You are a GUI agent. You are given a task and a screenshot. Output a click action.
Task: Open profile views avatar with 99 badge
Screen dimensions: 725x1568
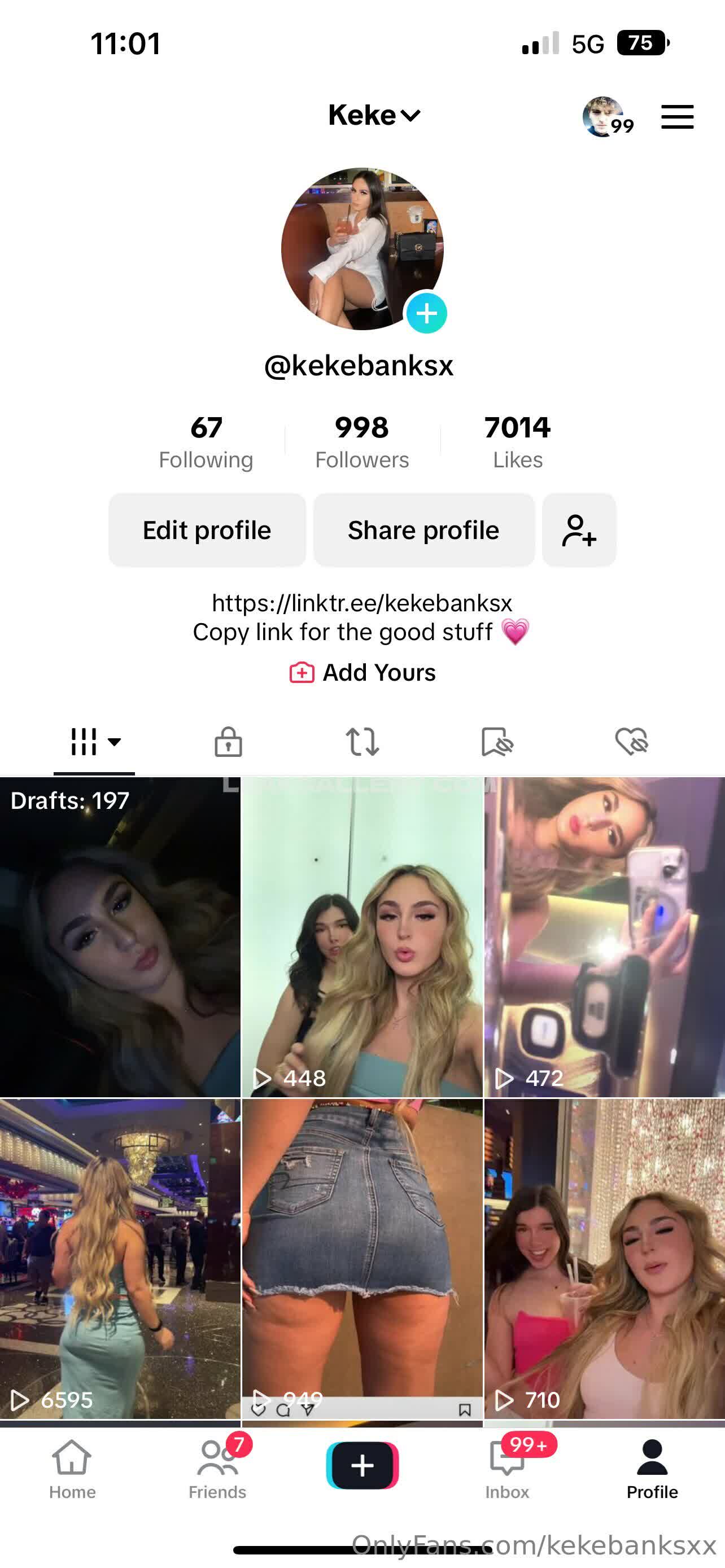[605, 116]
